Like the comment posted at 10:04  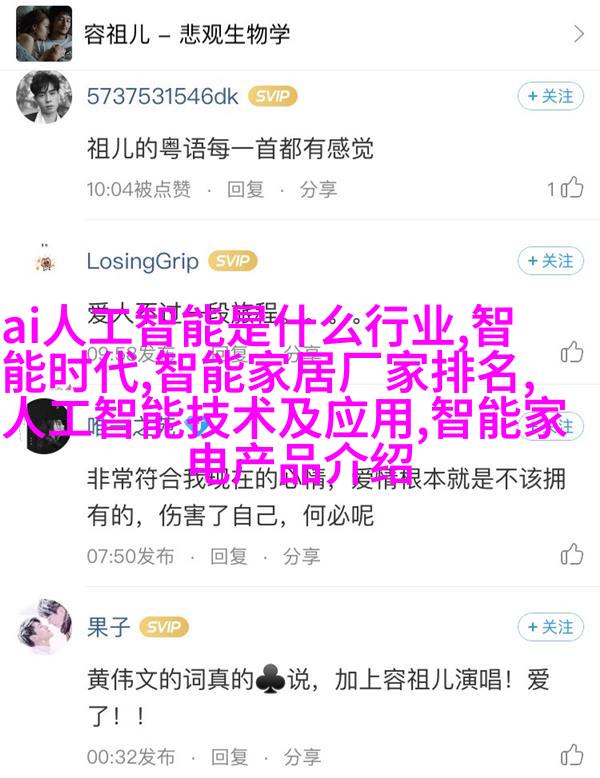pyautogui.click(x=571, y=187)
